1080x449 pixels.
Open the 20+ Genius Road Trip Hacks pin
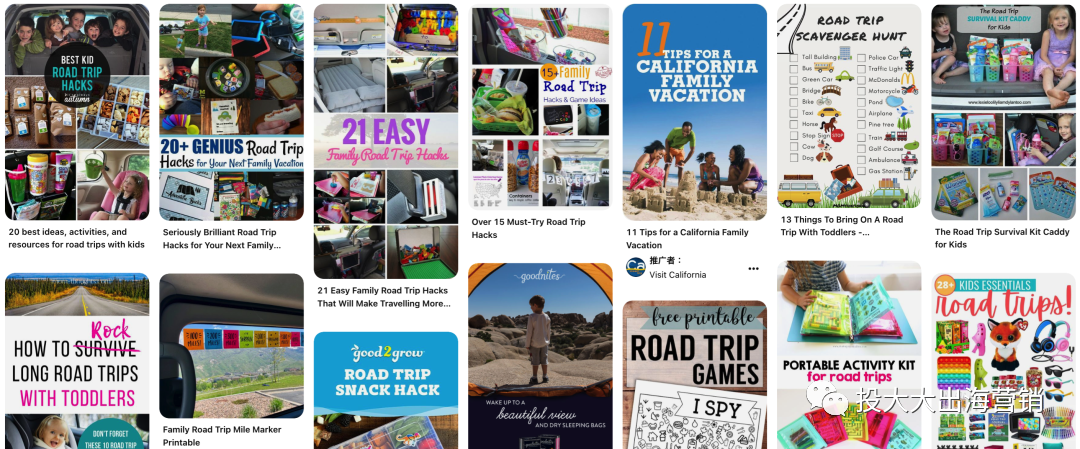tap(231, 112)
